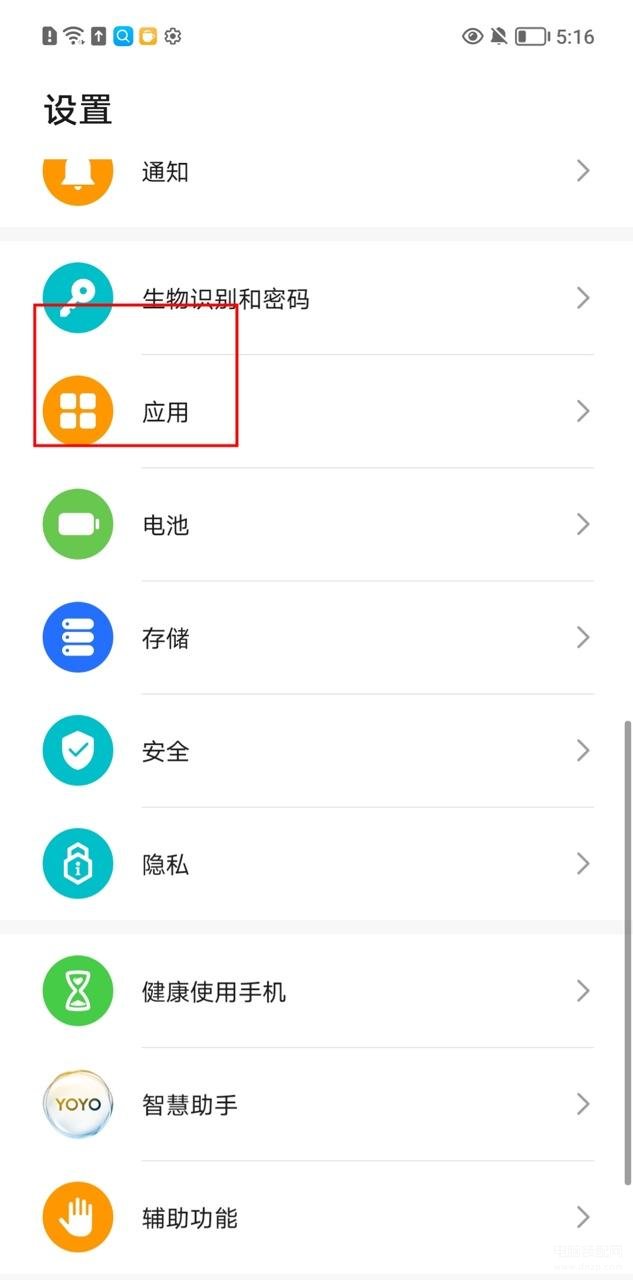Image resolution: width=633 pixels, height=1280 pixels.
Task: Open the 应用 settings row
Action: pyautogui.click(x=316, y=411)
